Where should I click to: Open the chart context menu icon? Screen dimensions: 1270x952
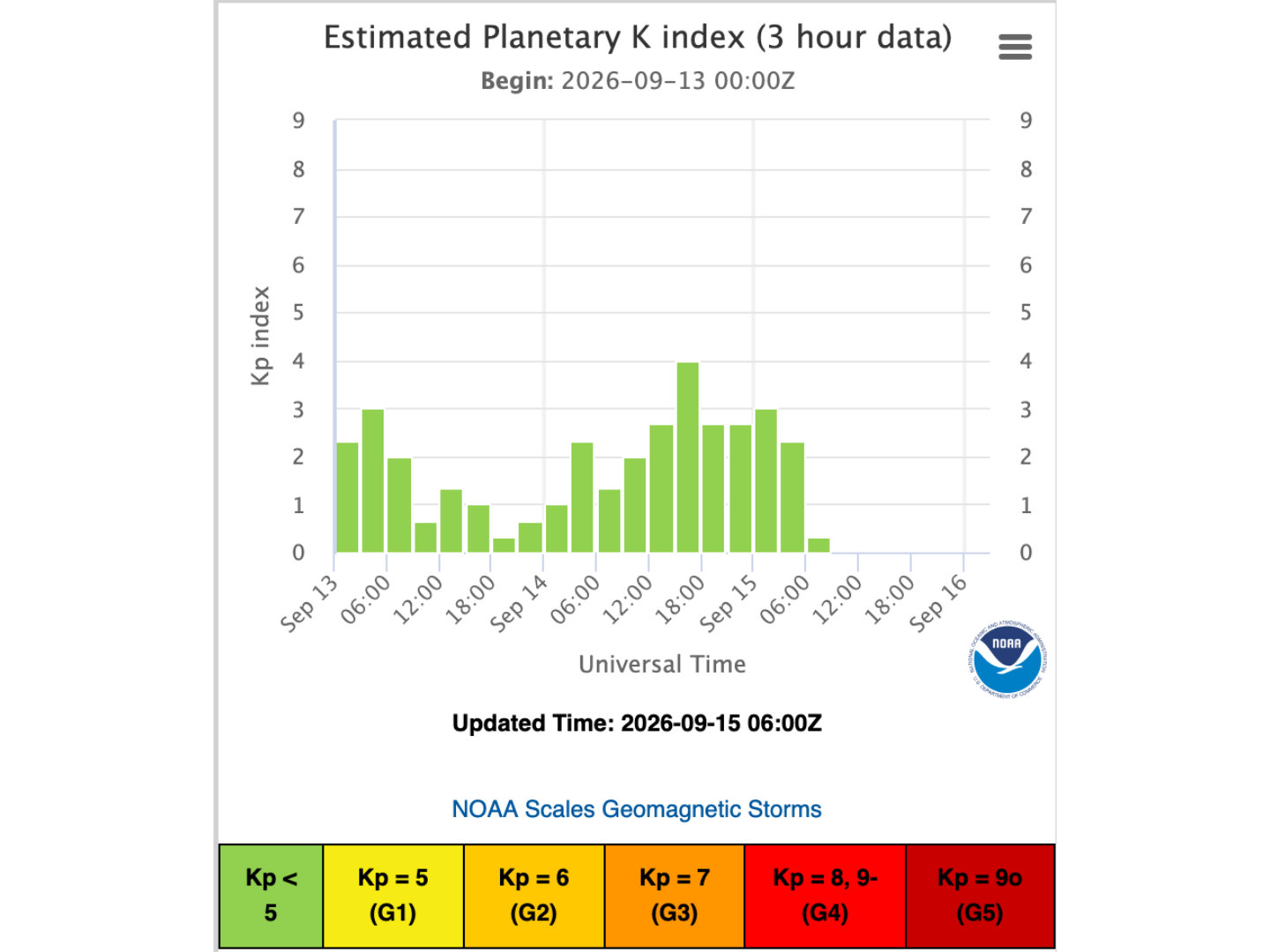point(1015,47)
